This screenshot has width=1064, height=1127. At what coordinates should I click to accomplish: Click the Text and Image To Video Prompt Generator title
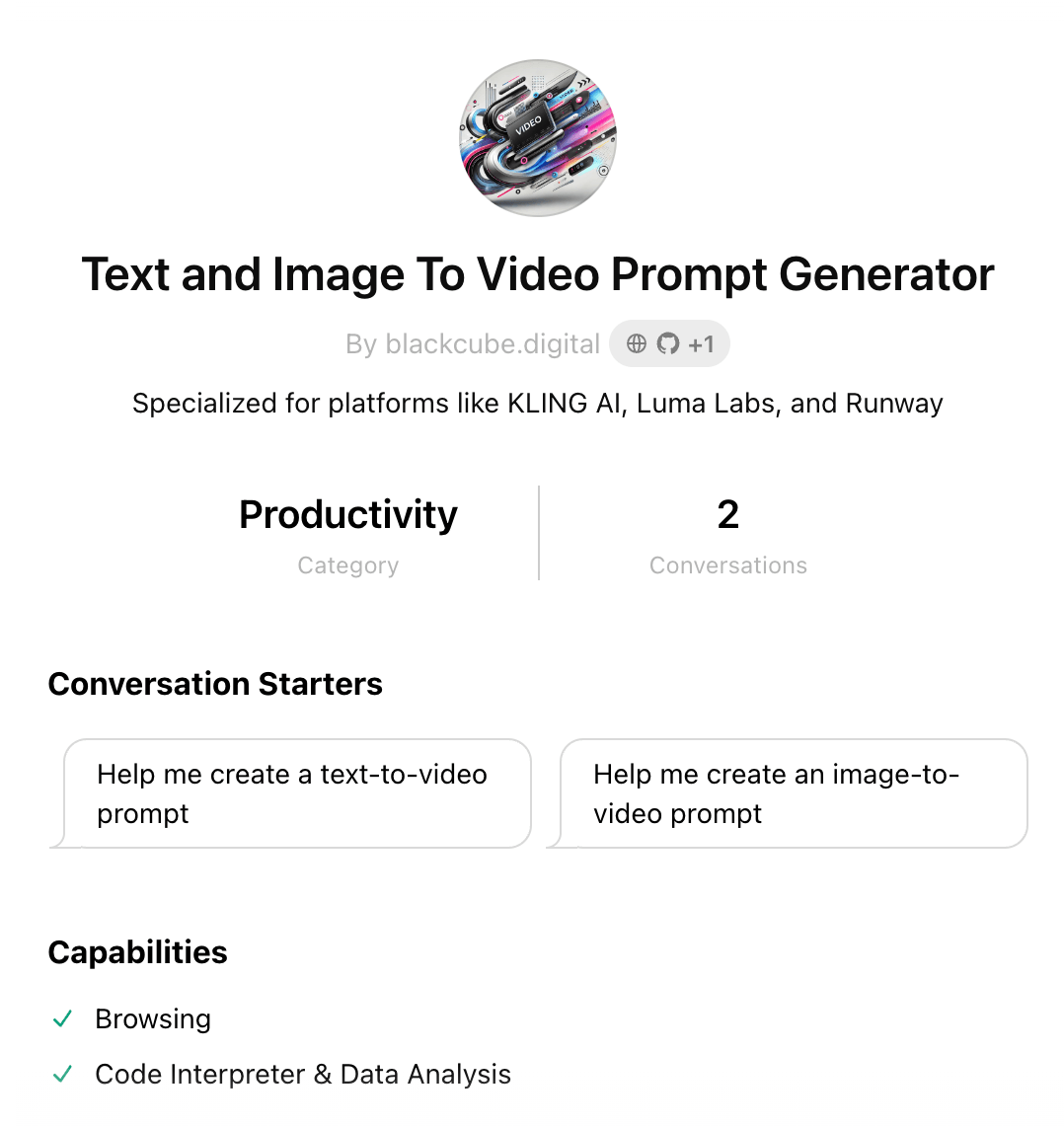[x=538, y=274]
